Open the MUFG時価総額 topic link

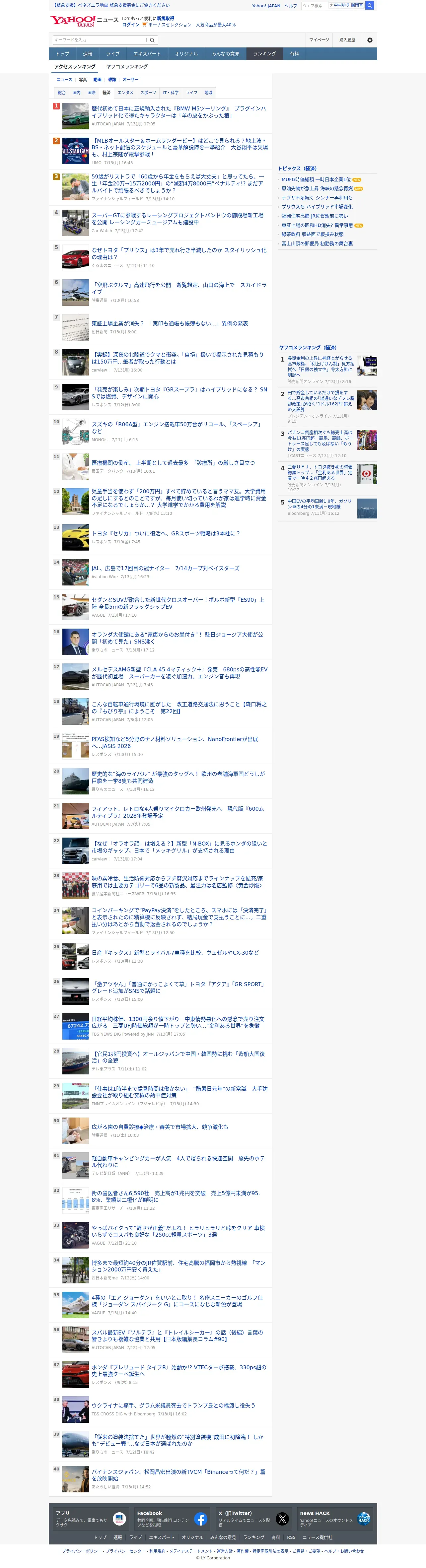pos(316,179)
